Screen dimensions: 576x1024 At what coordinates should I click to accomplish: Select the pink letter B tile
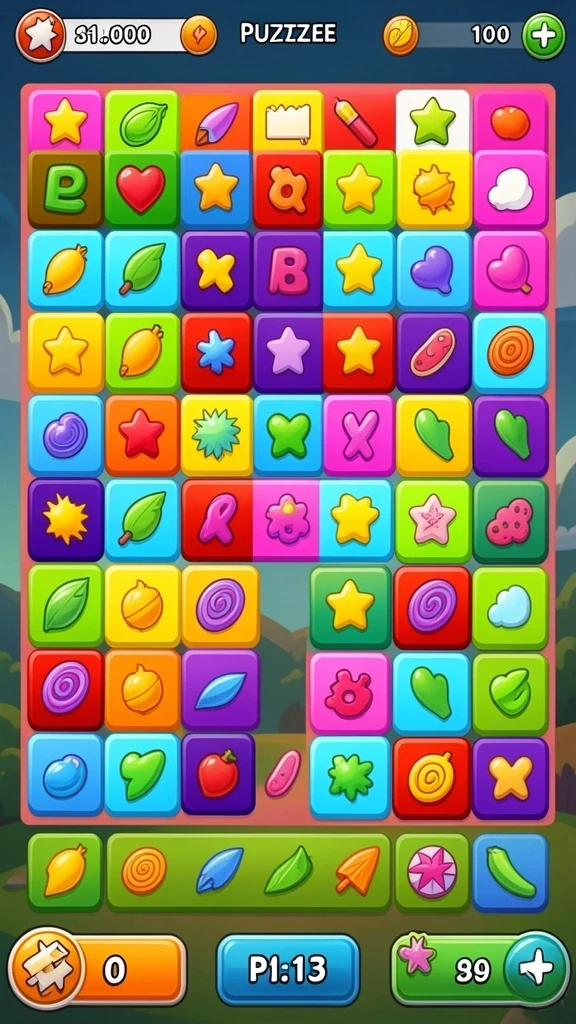[x=287, y=270]
